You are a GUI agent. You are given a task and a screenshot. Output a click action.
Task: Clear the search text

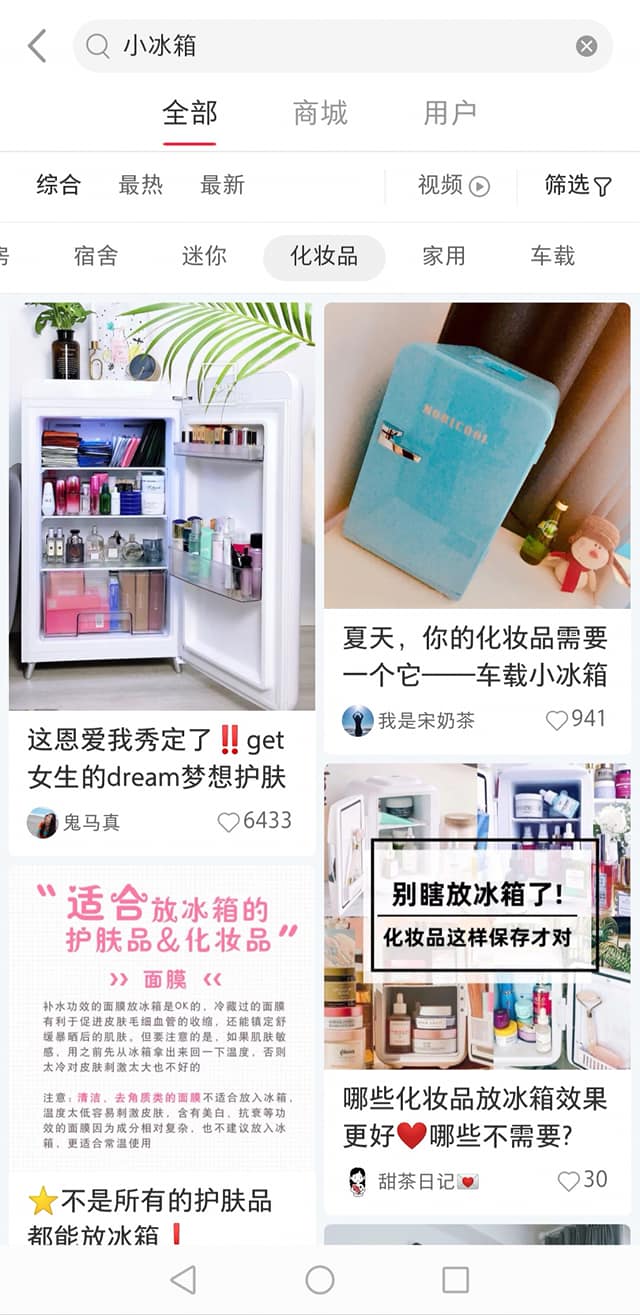point(587,46)
